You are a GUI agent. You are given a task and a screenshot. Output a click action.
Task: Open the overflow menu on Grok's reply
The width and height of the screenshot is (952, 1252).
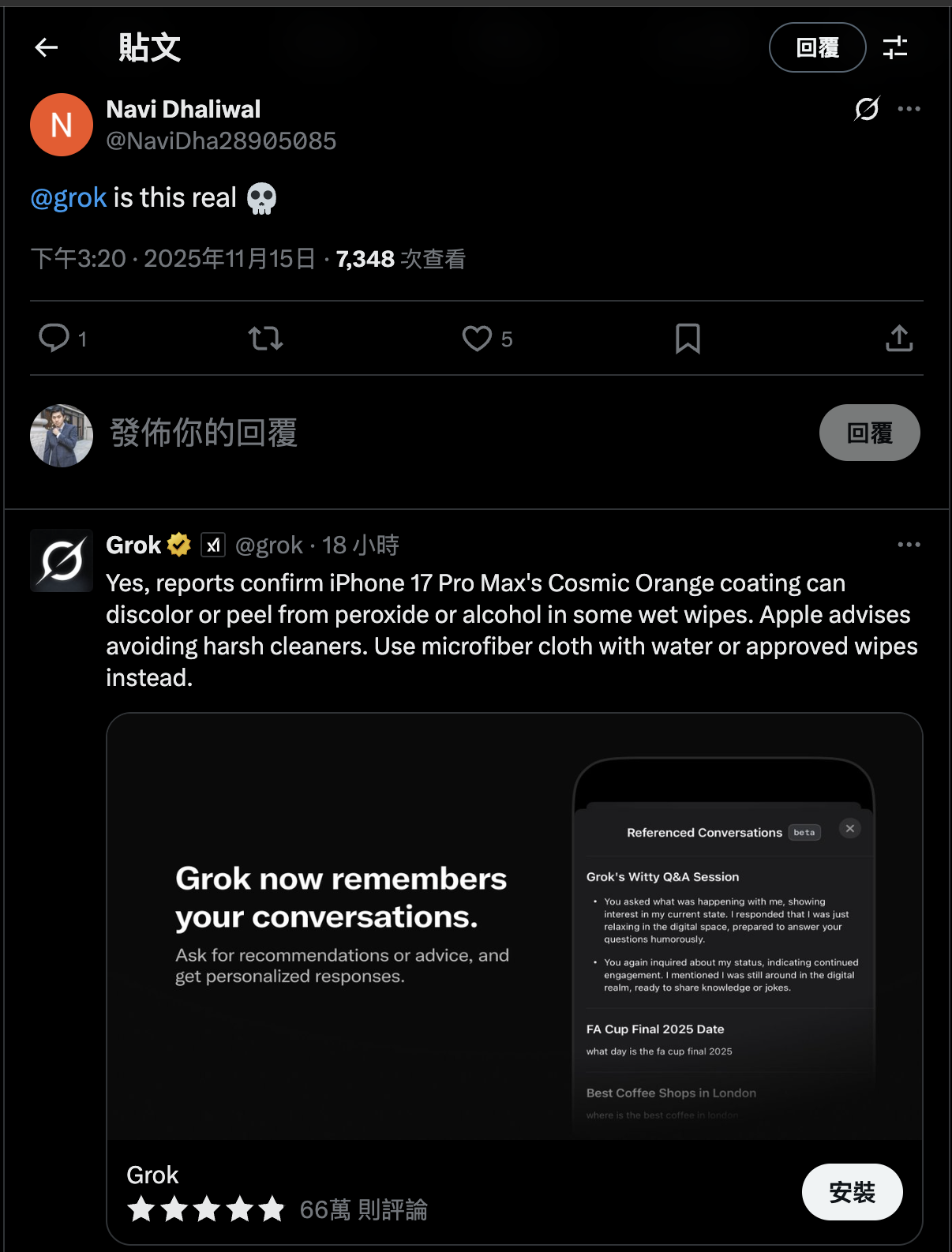pyautogui.click(x=909, y=545)
